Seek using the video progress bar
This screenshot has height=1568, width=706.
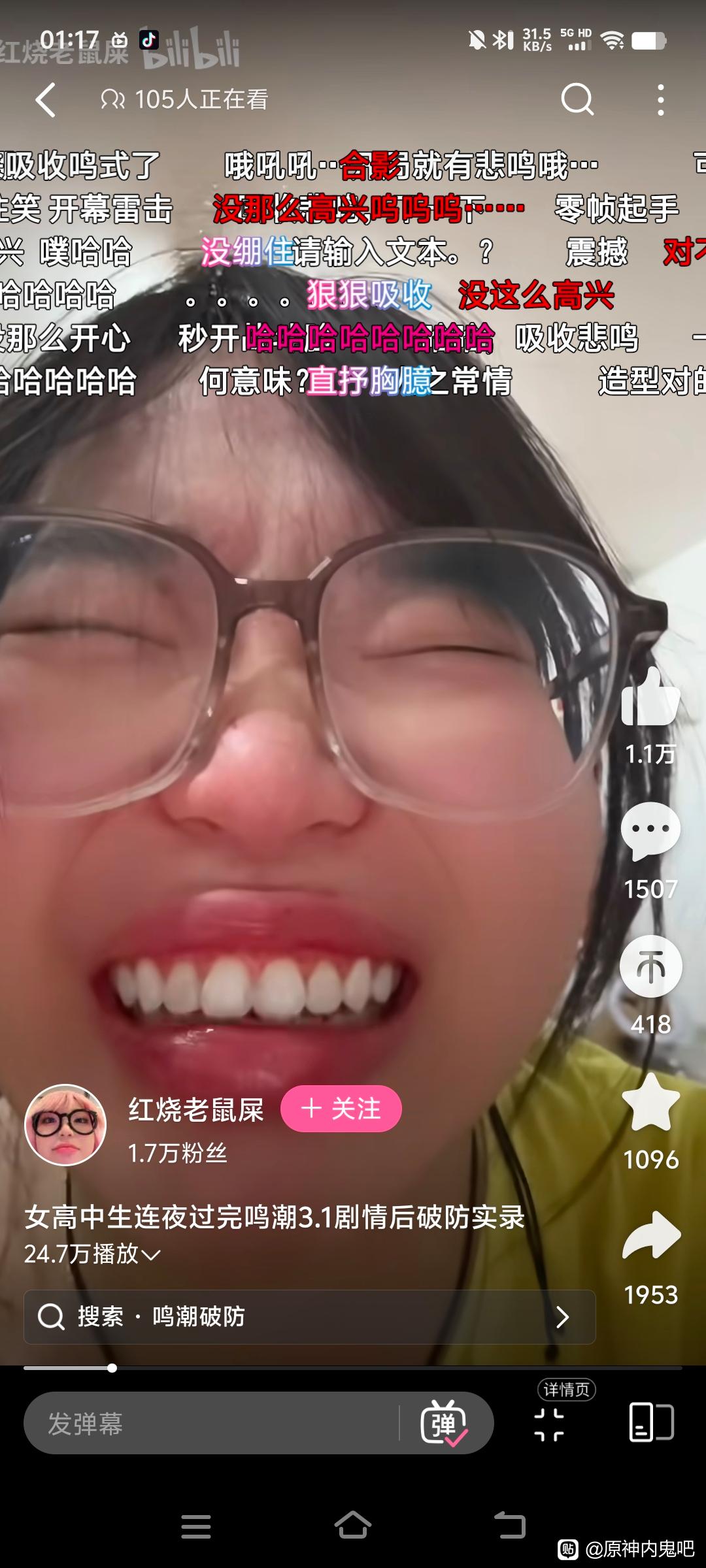[353, 1367]
